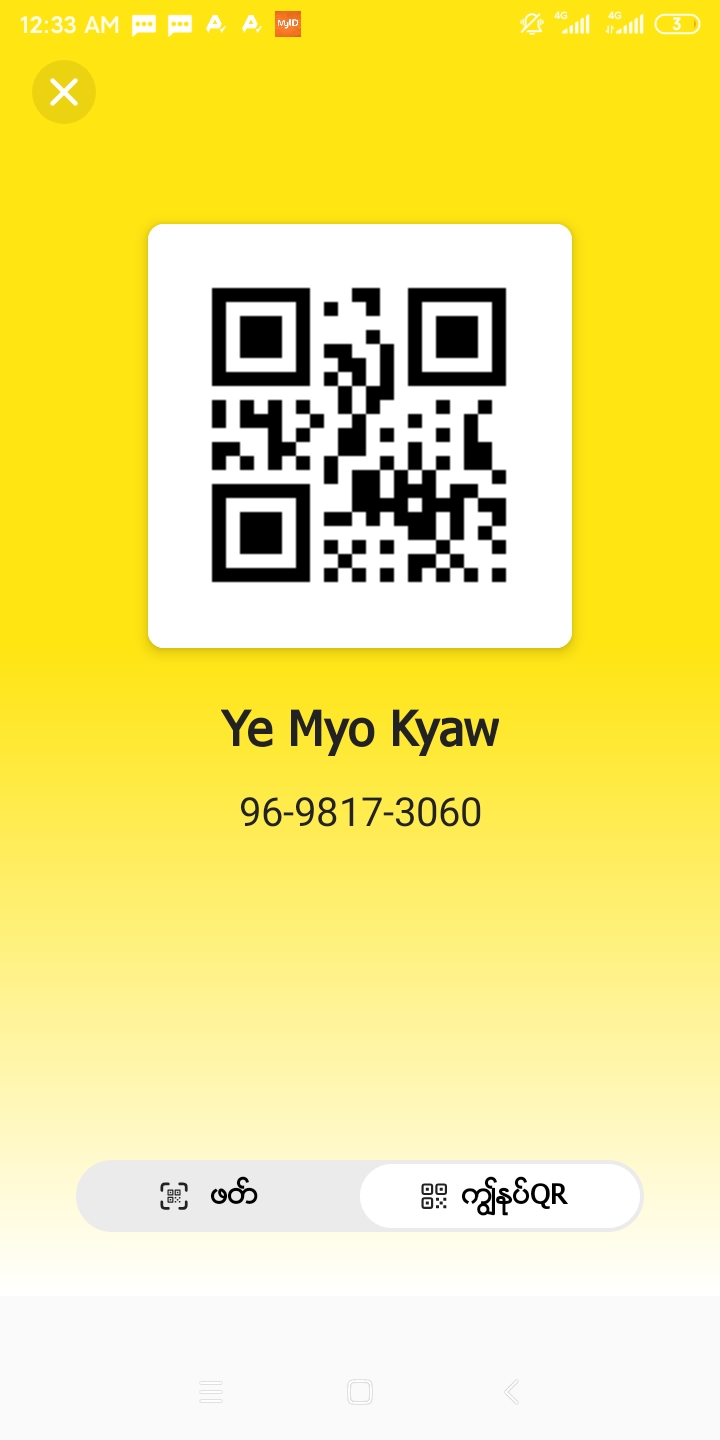This screenshot has width=720, height=1440.
Task: Open recent apps menu button
Action: [210, 1391]
